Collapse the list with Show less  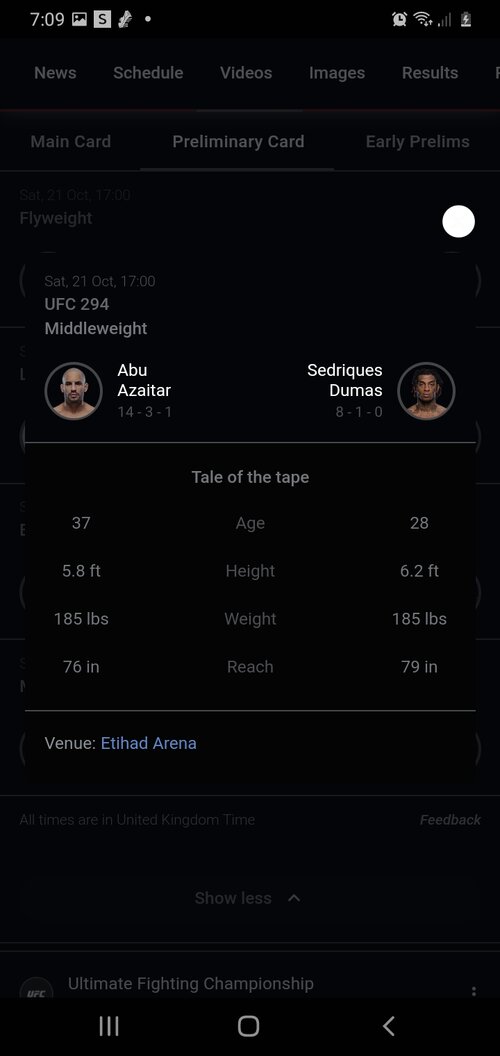[x=248, y=898]
